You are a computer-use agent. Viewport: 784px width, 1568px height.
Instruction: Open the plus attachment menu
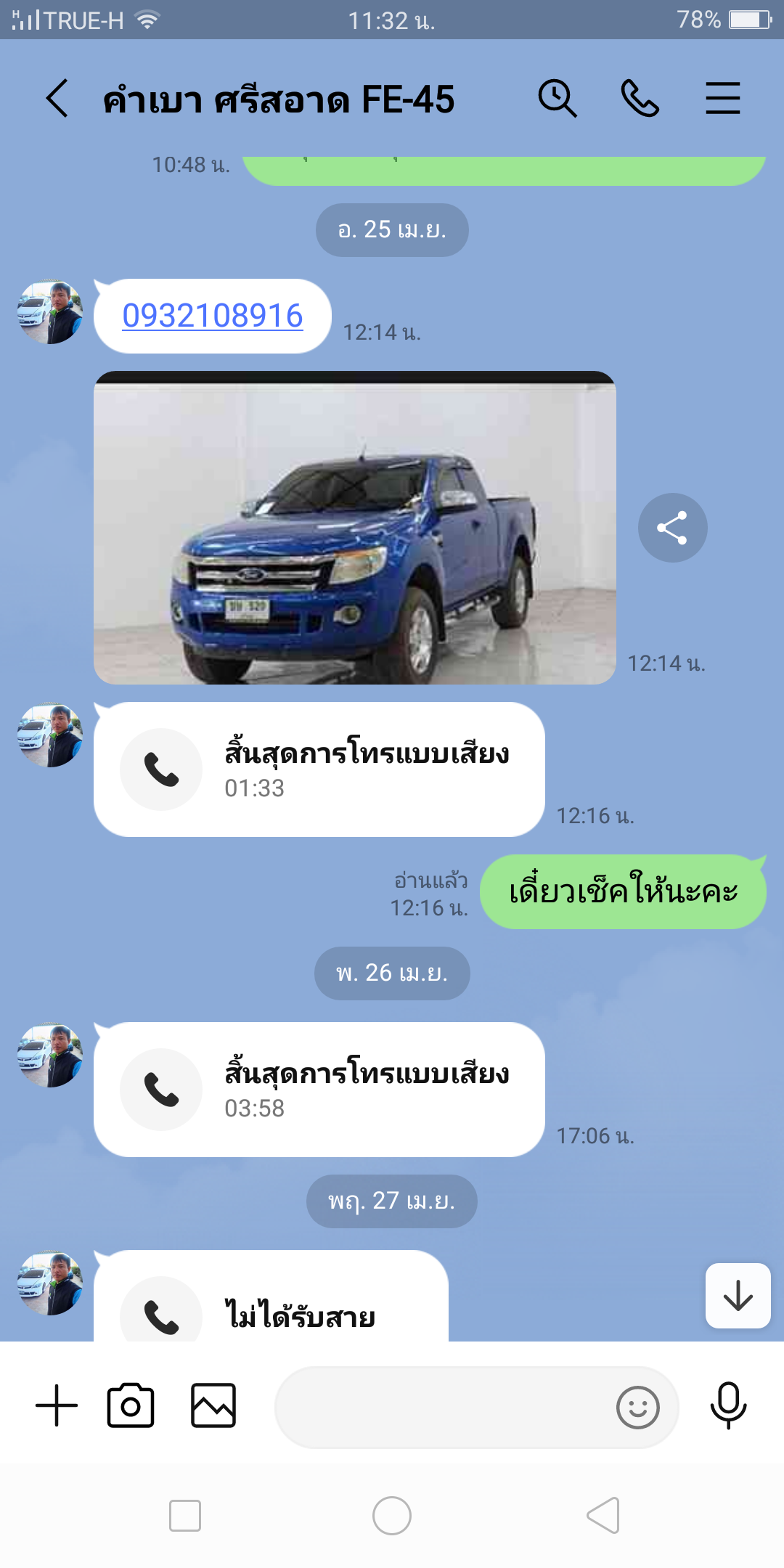[x=57, y=1405]
